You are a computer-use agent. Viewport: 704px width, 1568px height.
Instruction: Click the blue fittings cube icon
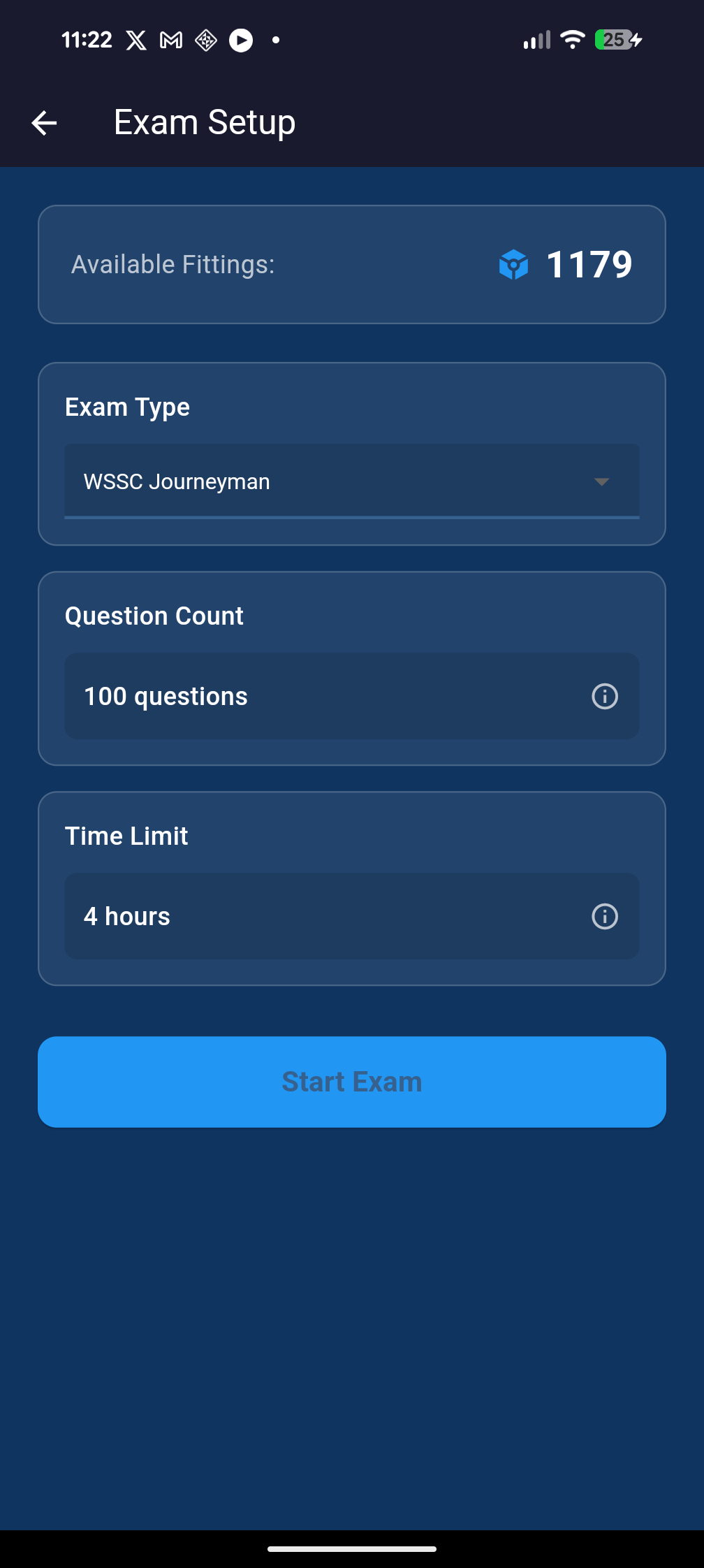(513, 265)
